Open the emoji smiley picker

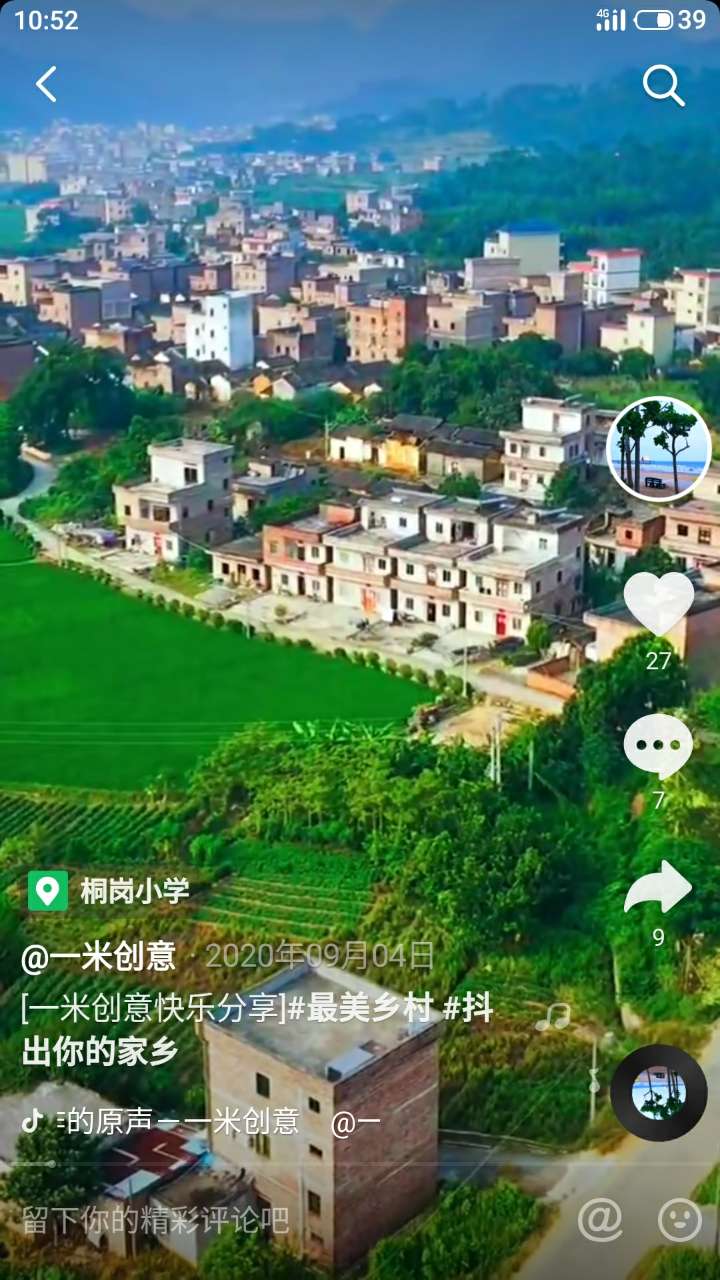[x=680, y=1220]
